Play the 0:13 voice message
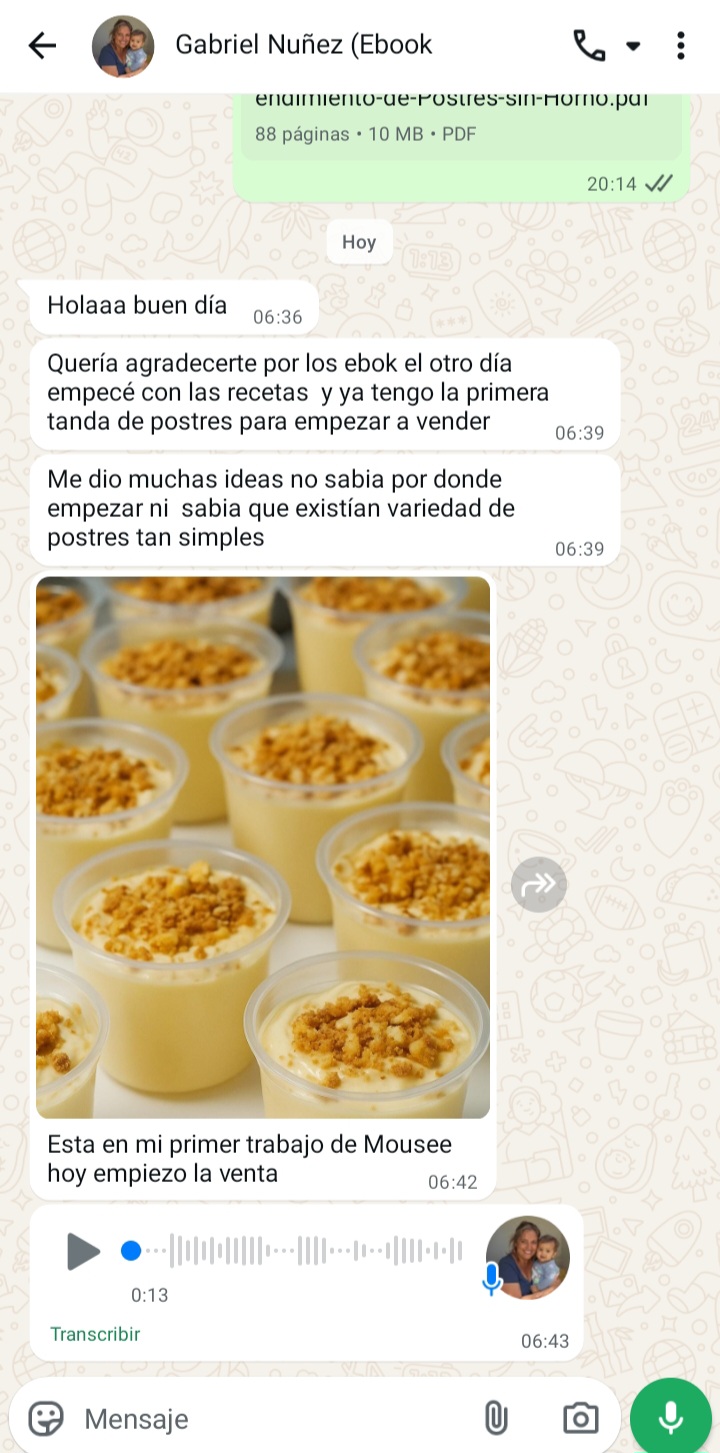Image resolution: width=720 pixels, height=1453 pixels. pyautogui.click(x=83, y=1251)
